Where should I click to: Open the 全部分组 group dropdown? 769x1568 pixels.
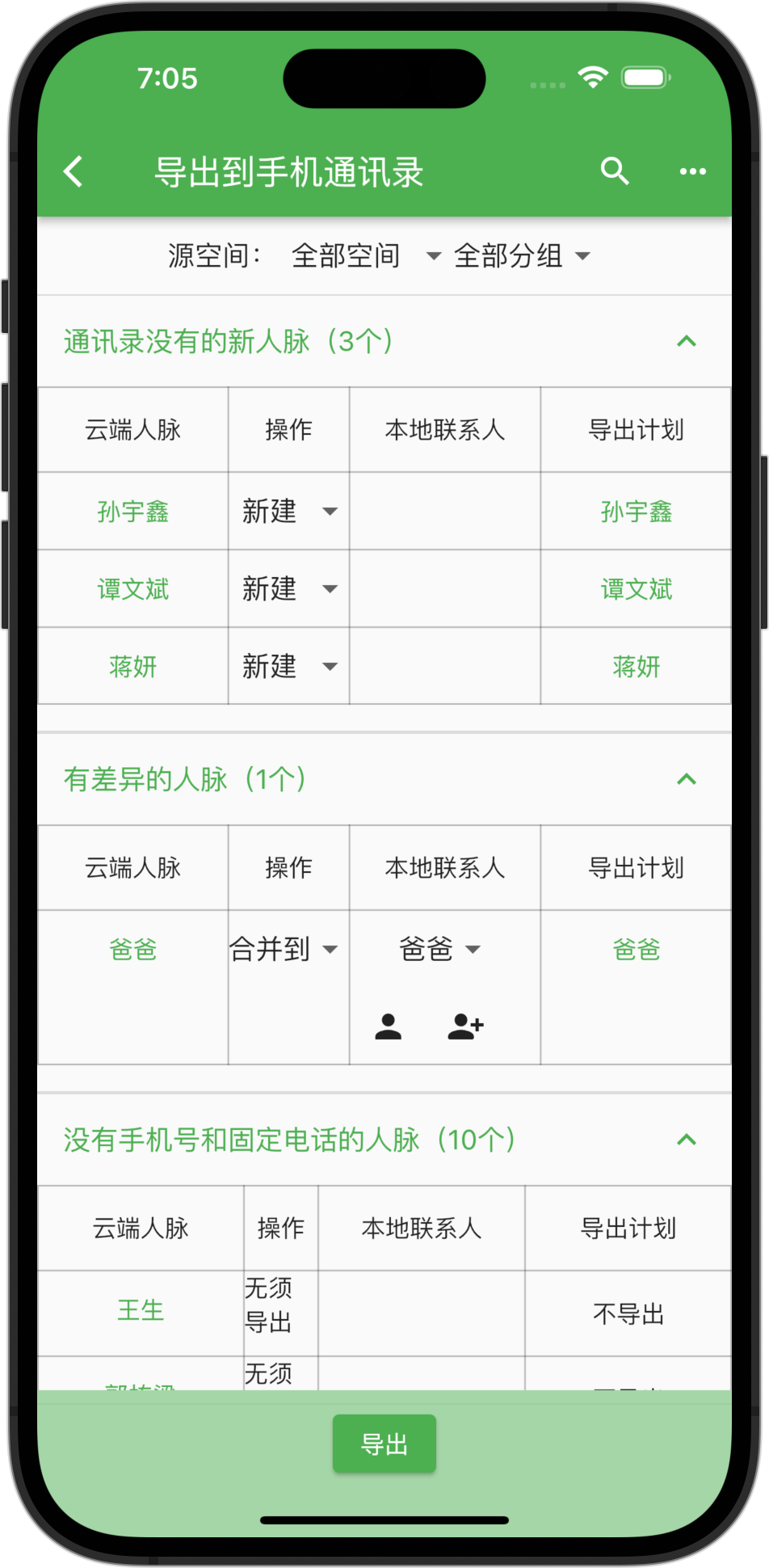pyautogui.click(x=522, y=256)
